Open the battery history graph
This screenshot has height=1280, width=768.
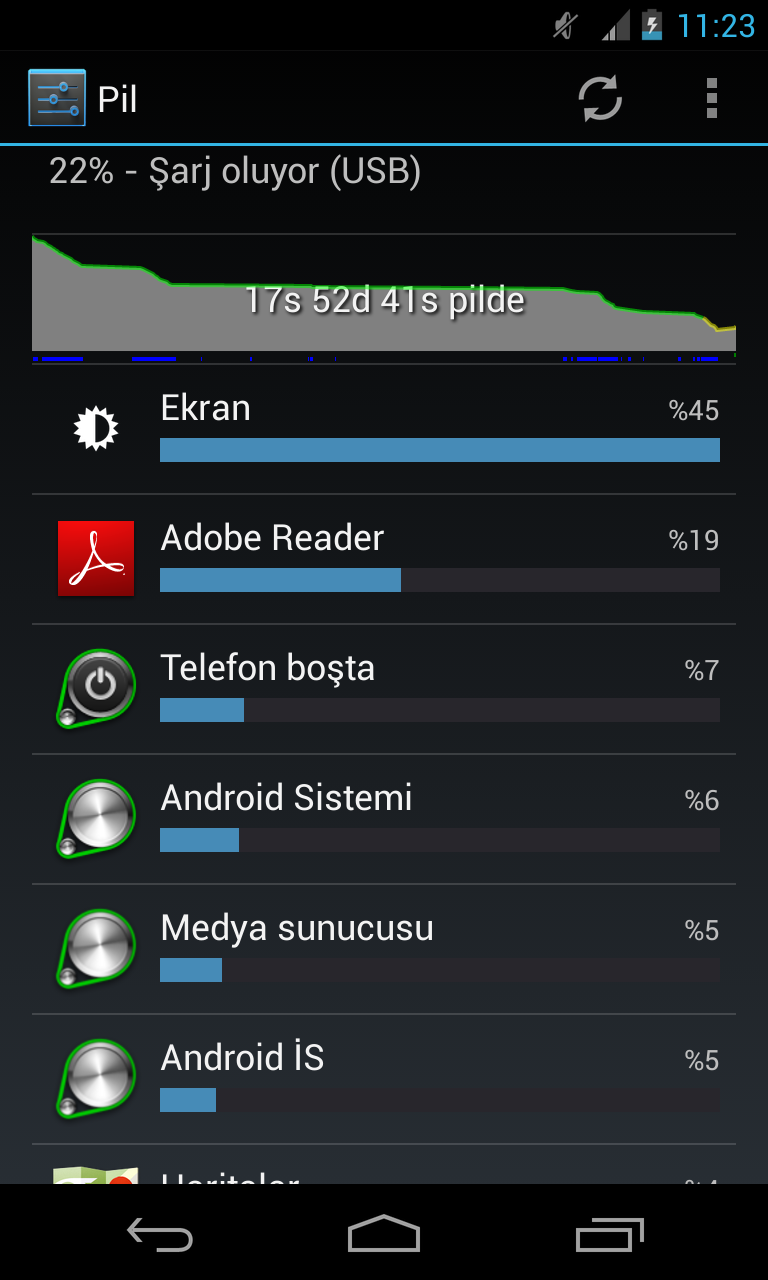pyautogui.click(x=384, y=297)
